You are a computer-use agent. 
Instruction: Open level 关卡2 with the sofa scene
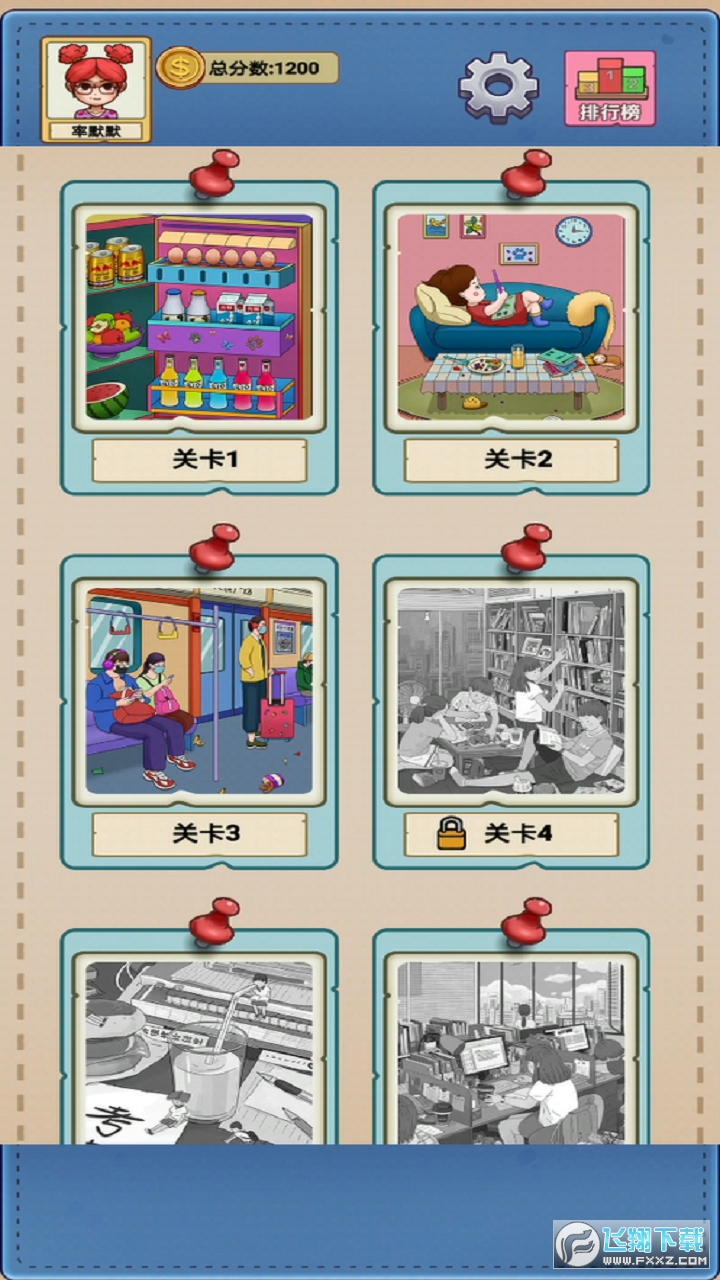point(511,318)
